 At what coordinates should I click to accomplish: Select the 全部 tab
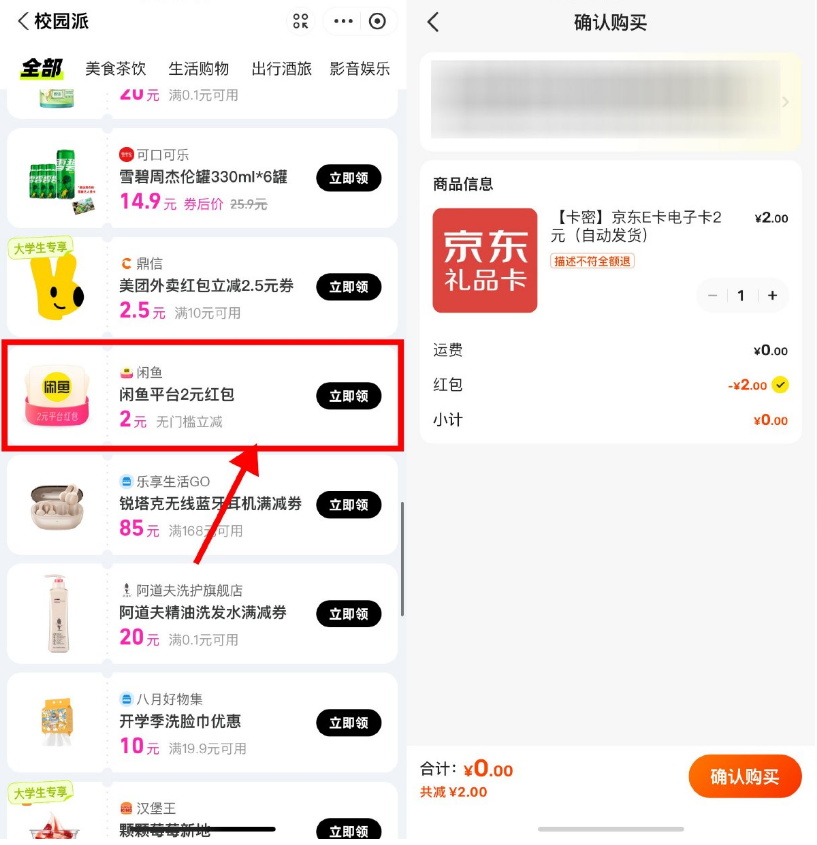(x=41, y=69)
